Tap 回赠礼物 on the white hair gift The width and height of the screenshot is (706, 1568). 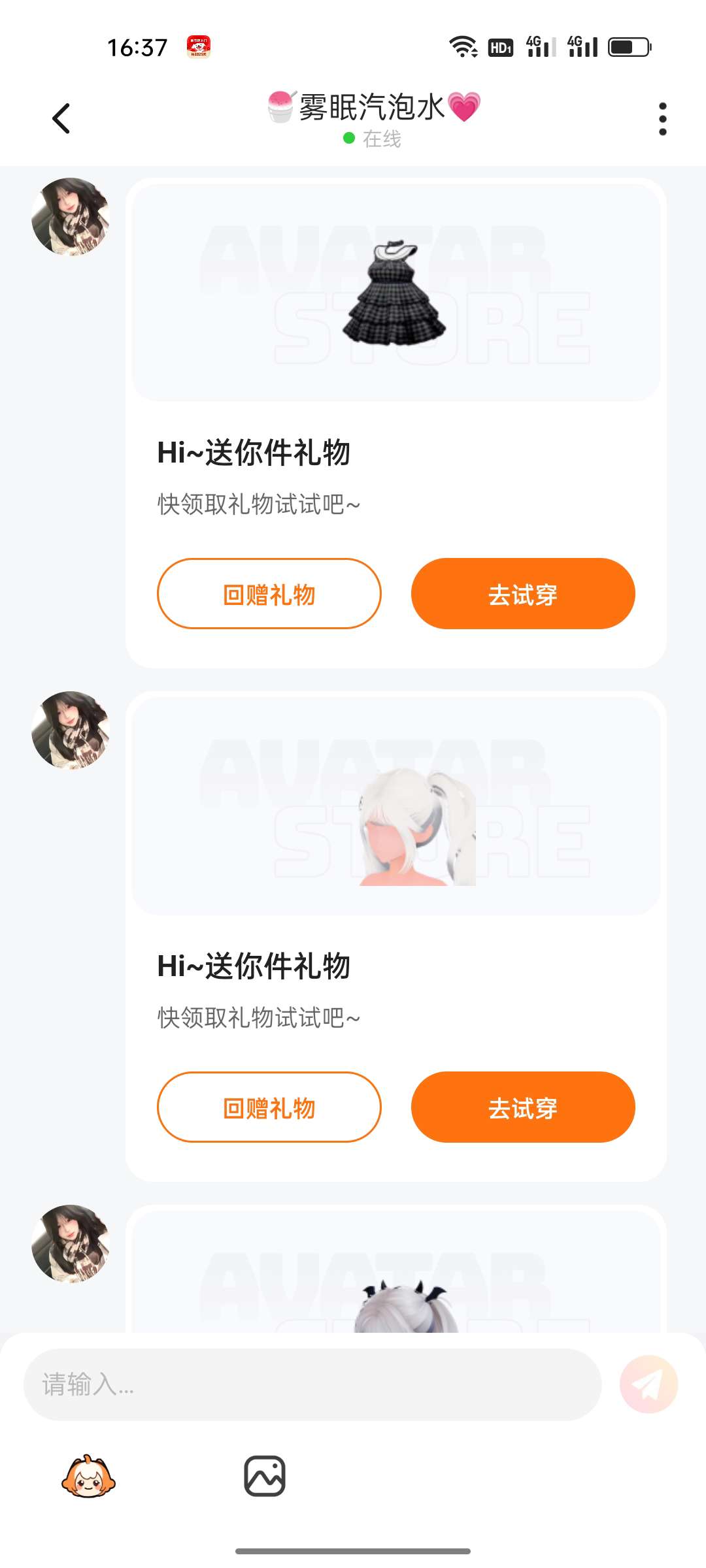click(x=269, y=1107)
